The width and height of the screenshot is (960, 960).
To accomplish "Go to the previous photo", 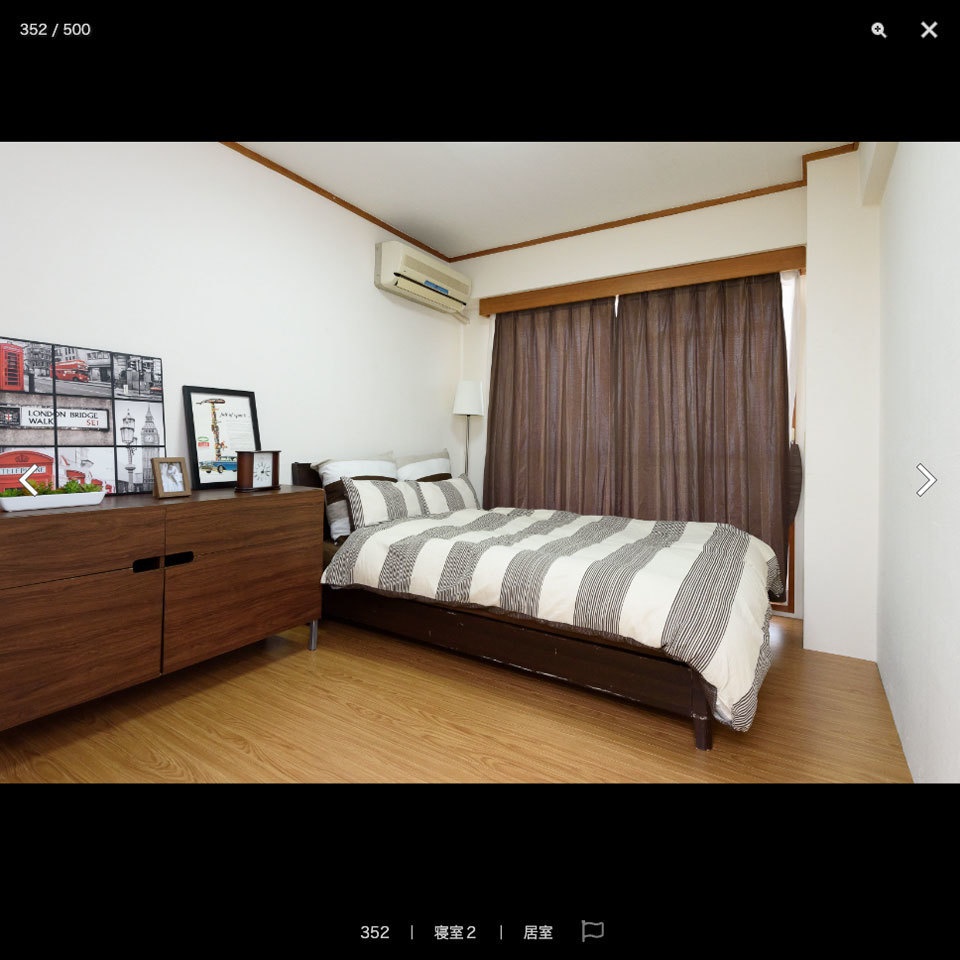I will 29,480.
